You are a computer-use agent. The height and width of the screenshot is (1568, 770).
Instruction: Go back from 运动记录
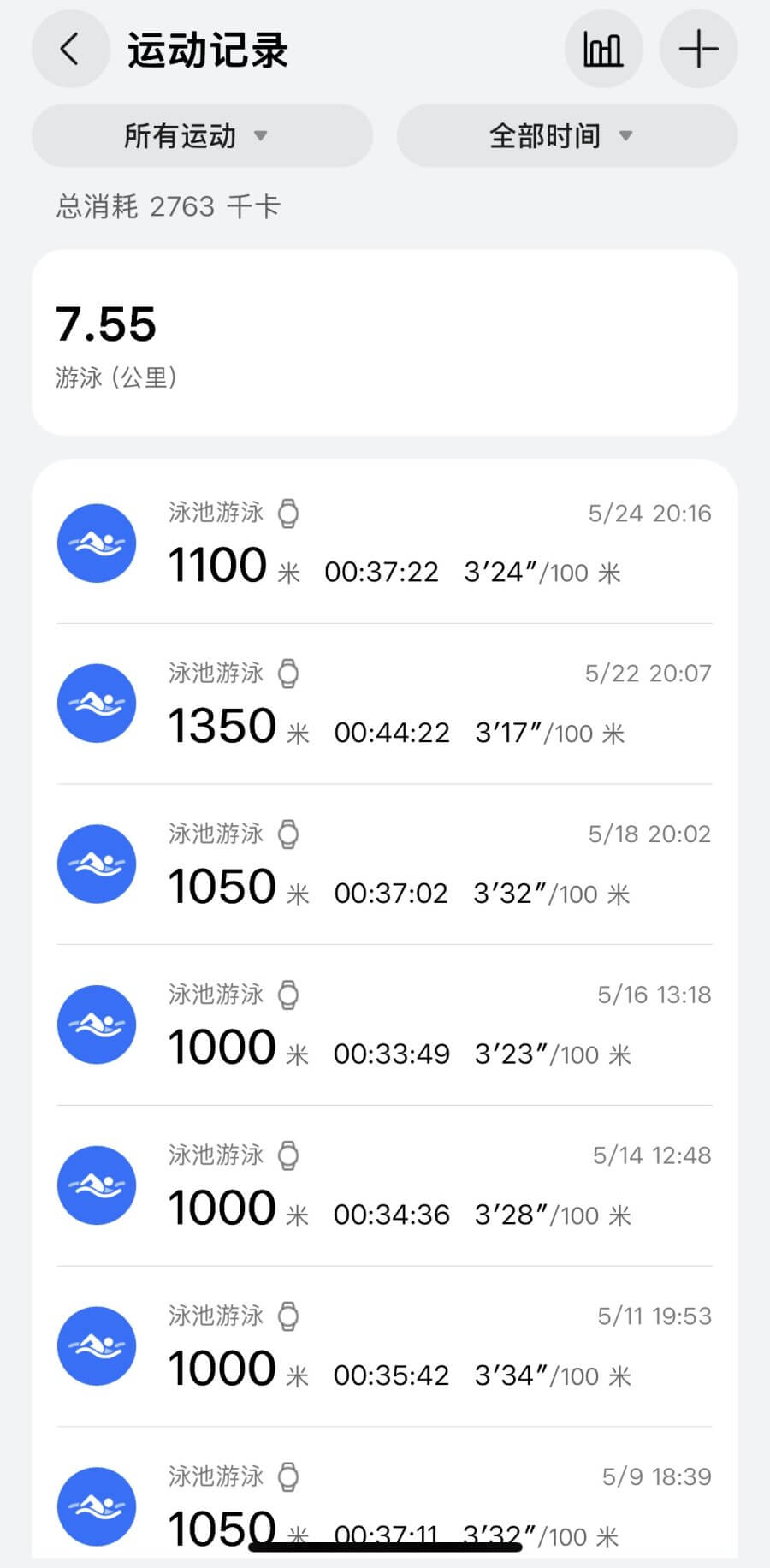(x=70, y=49)
